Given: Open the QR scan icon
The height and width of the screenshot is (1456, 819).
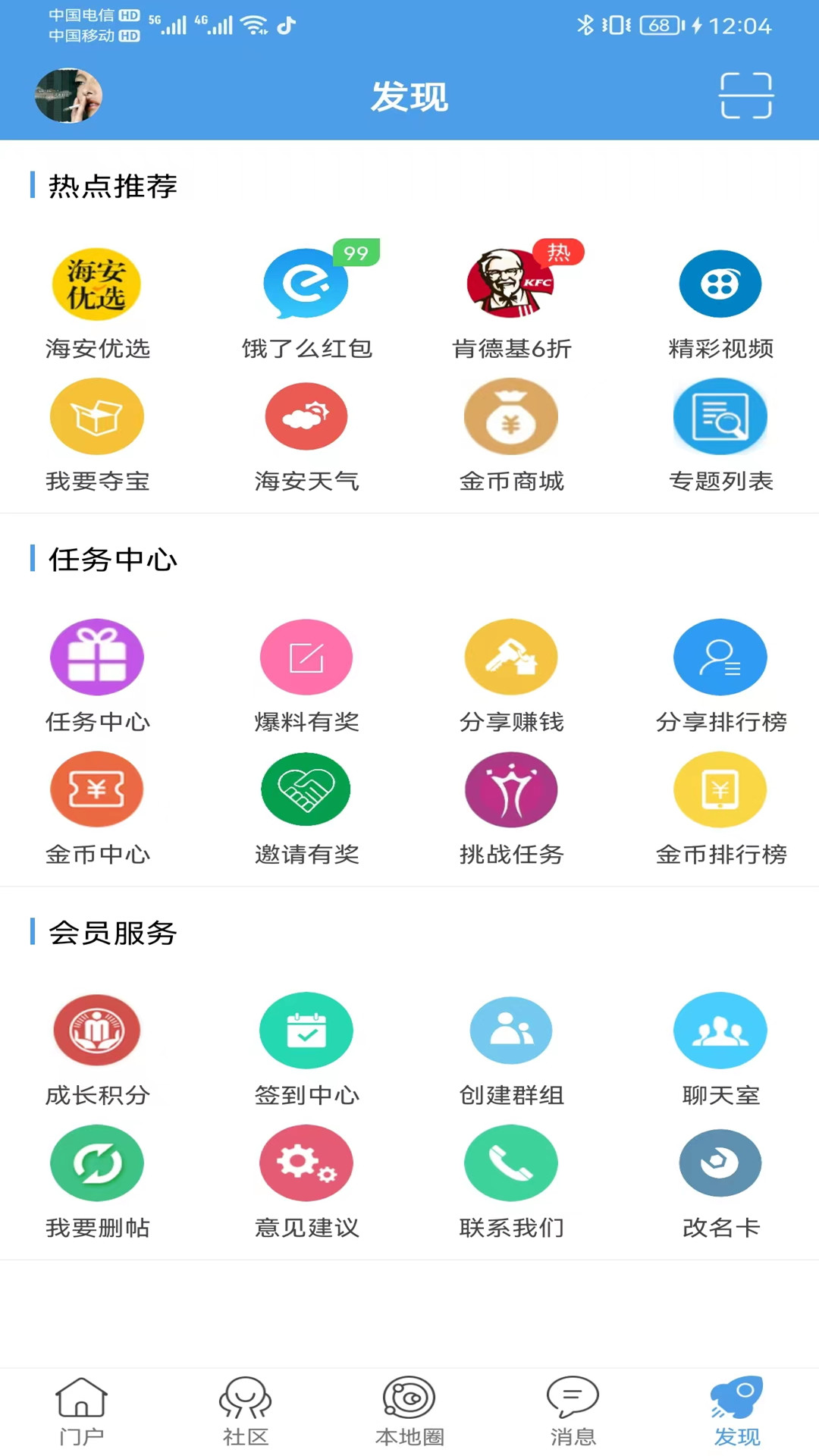Looking at the screenshot, I should point(745,96).
